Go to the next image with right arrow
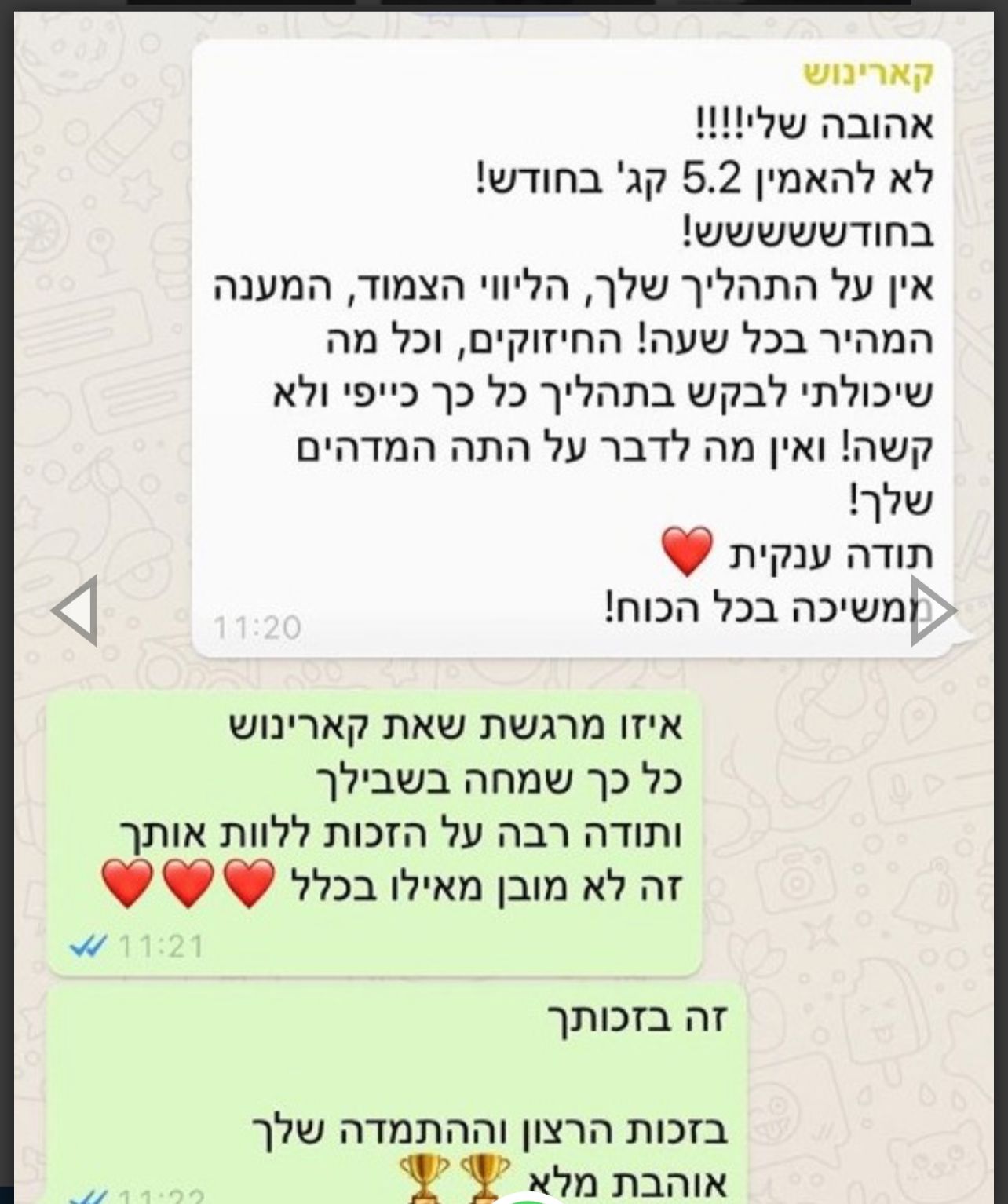The height and width of the screenshot is (1204, 1008). [933, 611]
